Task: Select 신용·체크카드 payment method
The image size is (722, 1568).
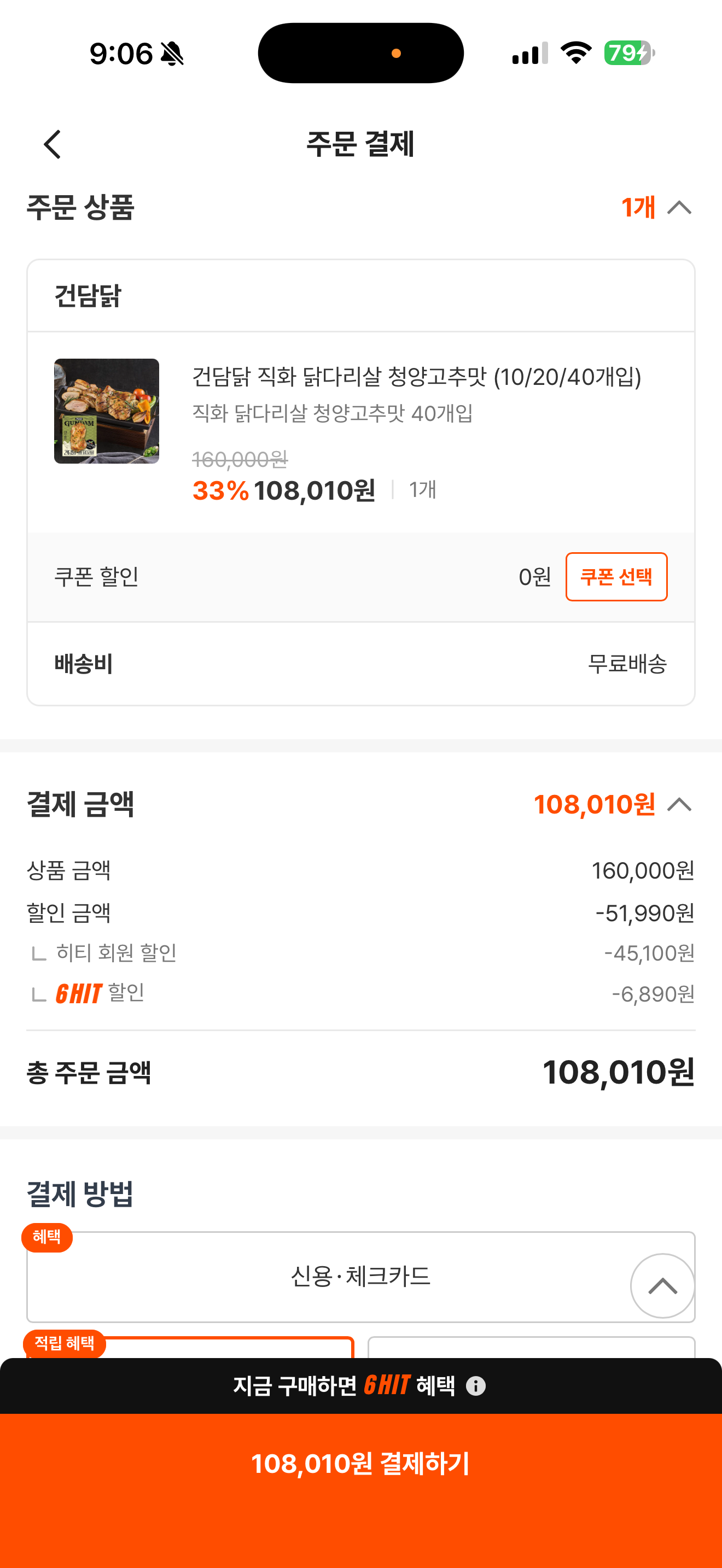Action: [x=360, y=1277]
